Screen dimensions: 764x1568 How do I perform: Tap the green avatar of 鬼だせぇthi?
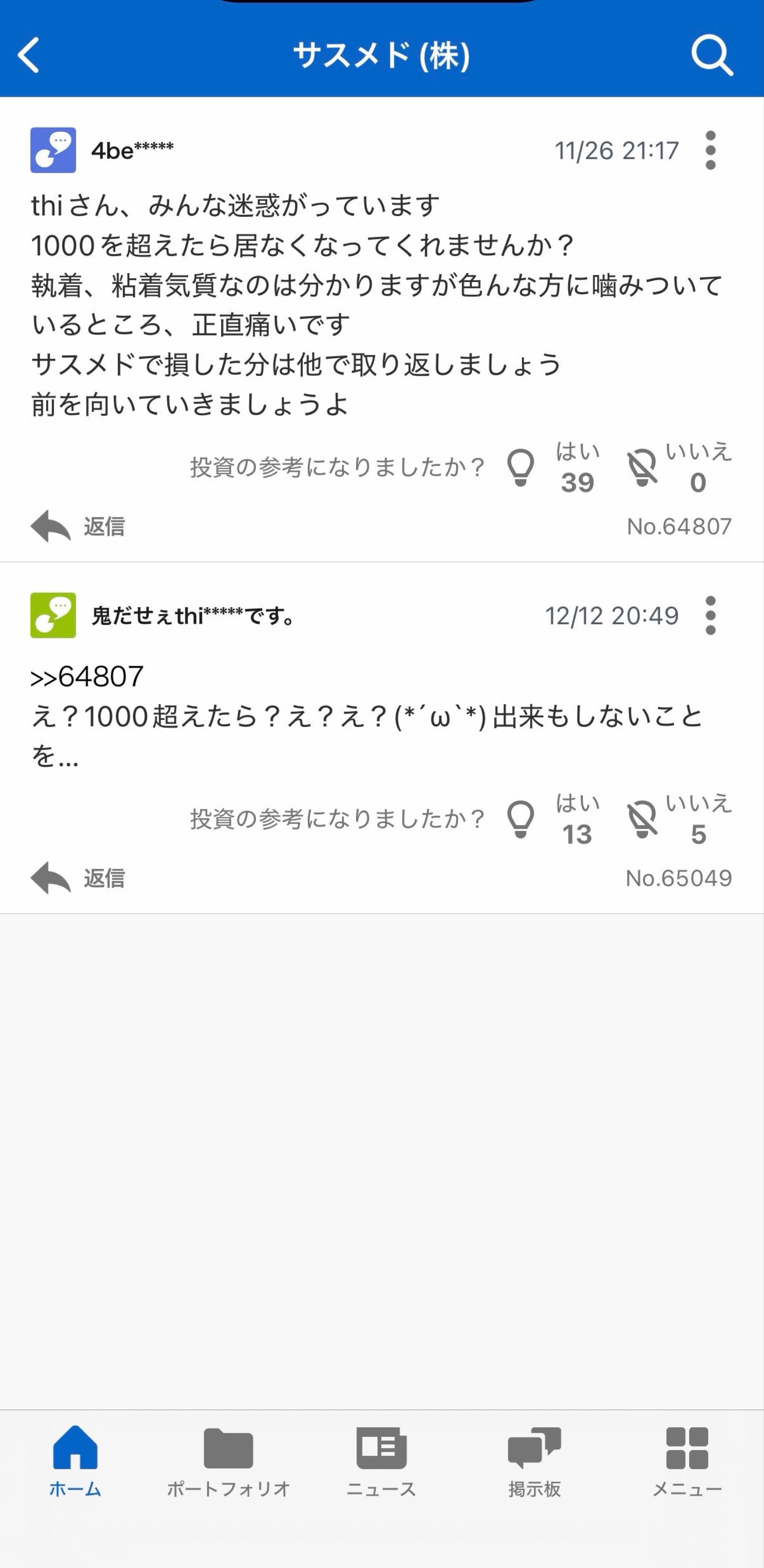53,616
